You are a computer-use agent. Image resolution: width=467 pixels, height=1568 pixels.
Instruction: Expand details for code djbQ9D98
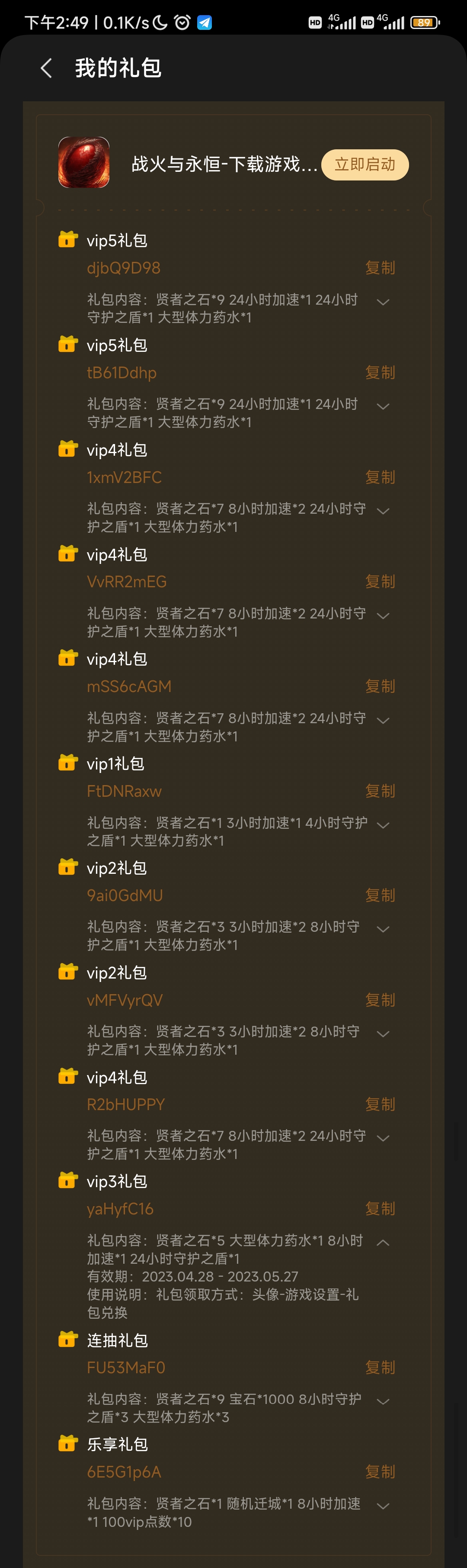click(x=383, y=302)
